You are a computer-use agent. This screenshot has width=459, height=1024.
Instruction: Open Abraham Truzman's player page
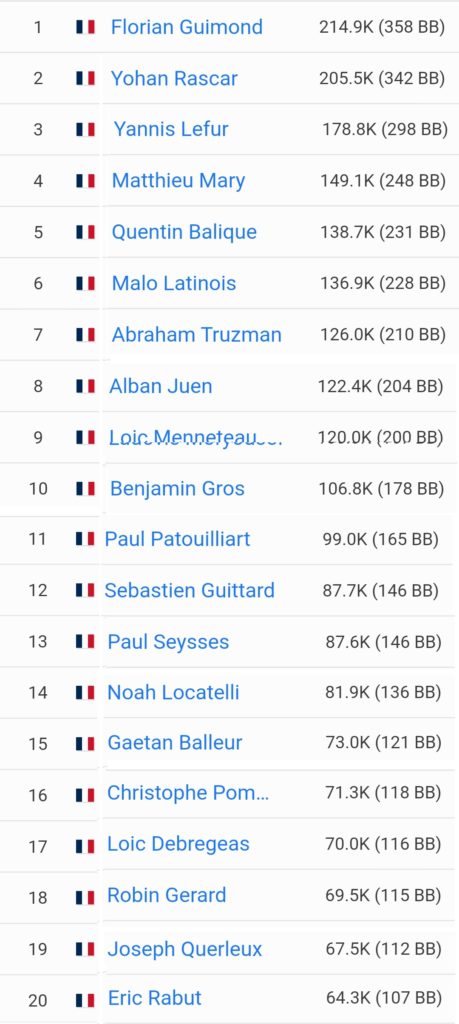197,334
